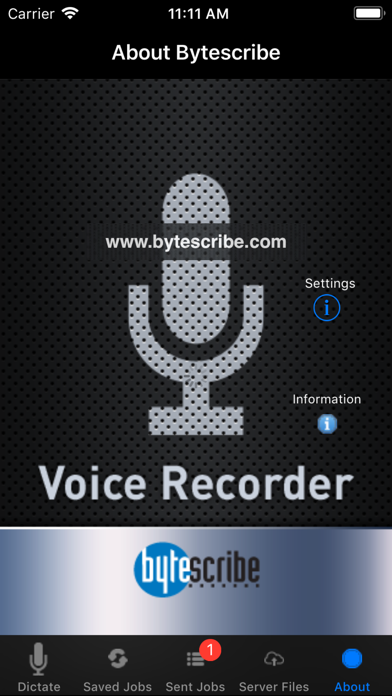392x696 pixels.
Task: Open the Settings info icon
Action: coord(327,307)
